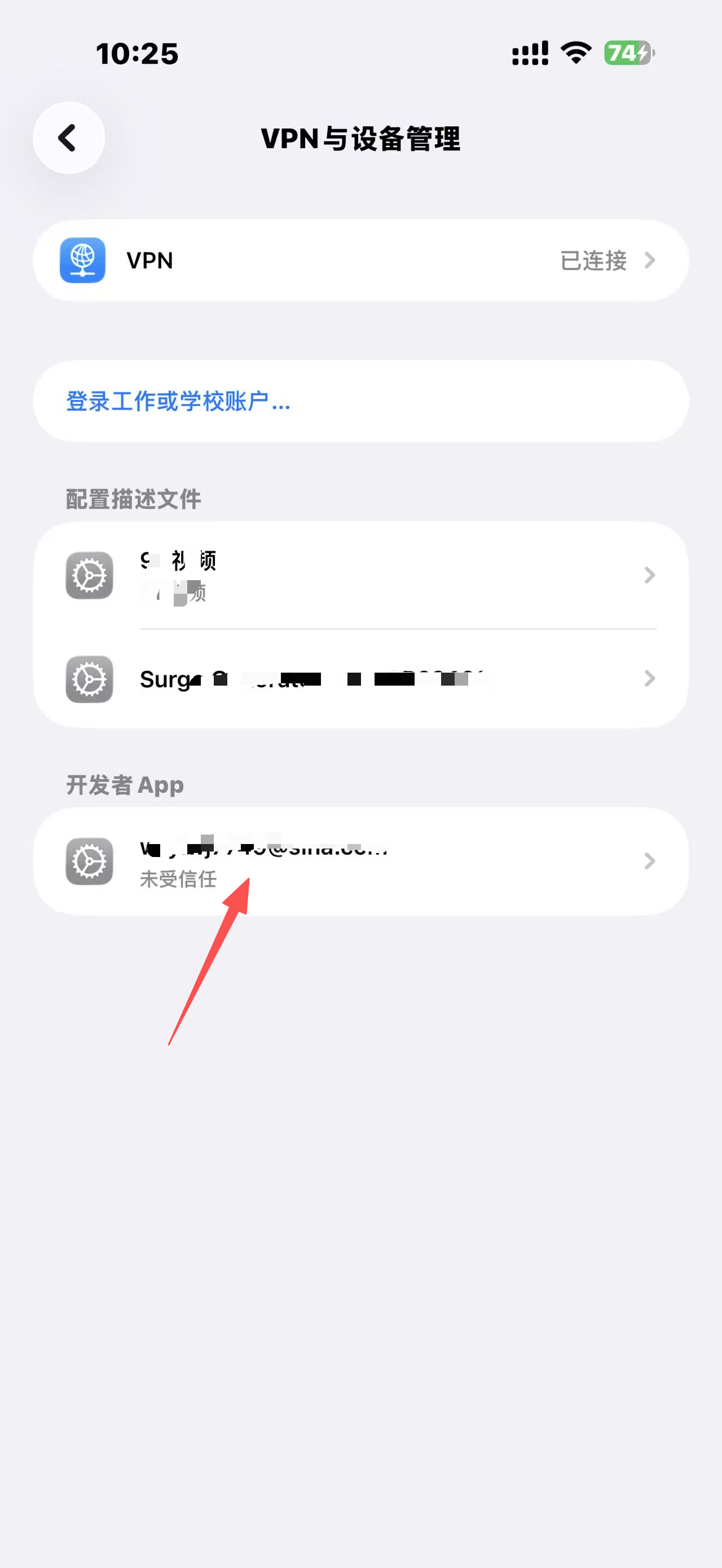
Task: Open the Surge configuration profile
Action: pos(360,679)
